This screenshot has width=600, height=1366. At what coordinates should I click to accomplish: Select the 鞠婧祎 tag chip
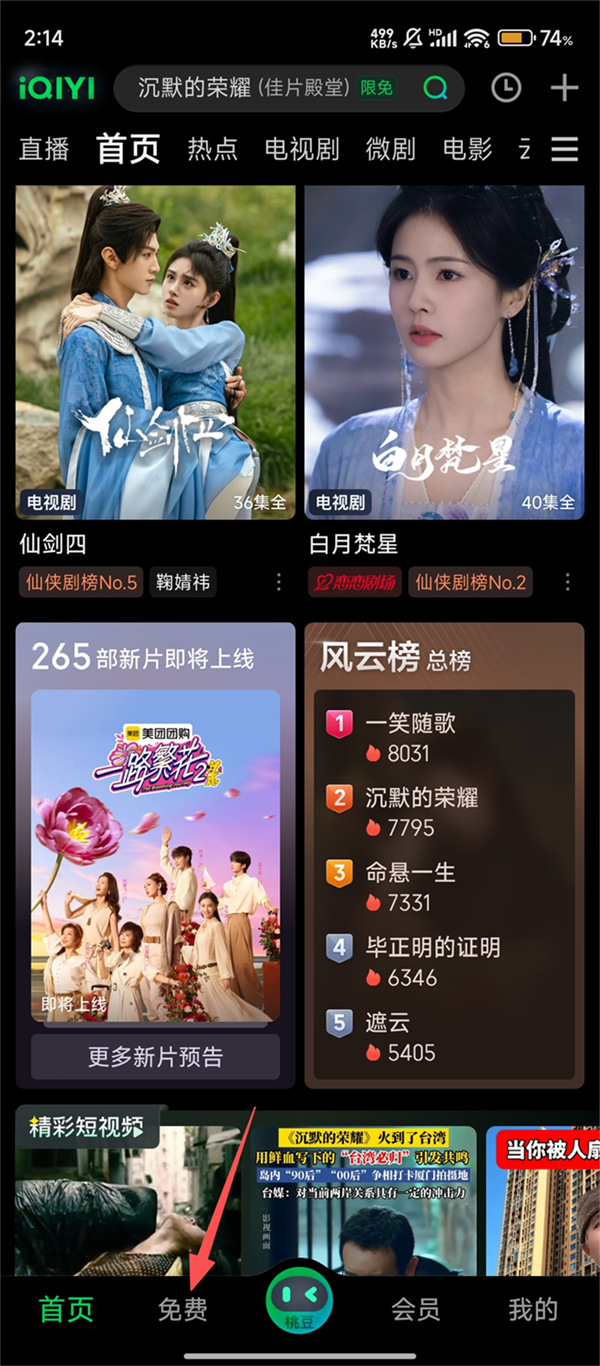(x=184, y=582)
